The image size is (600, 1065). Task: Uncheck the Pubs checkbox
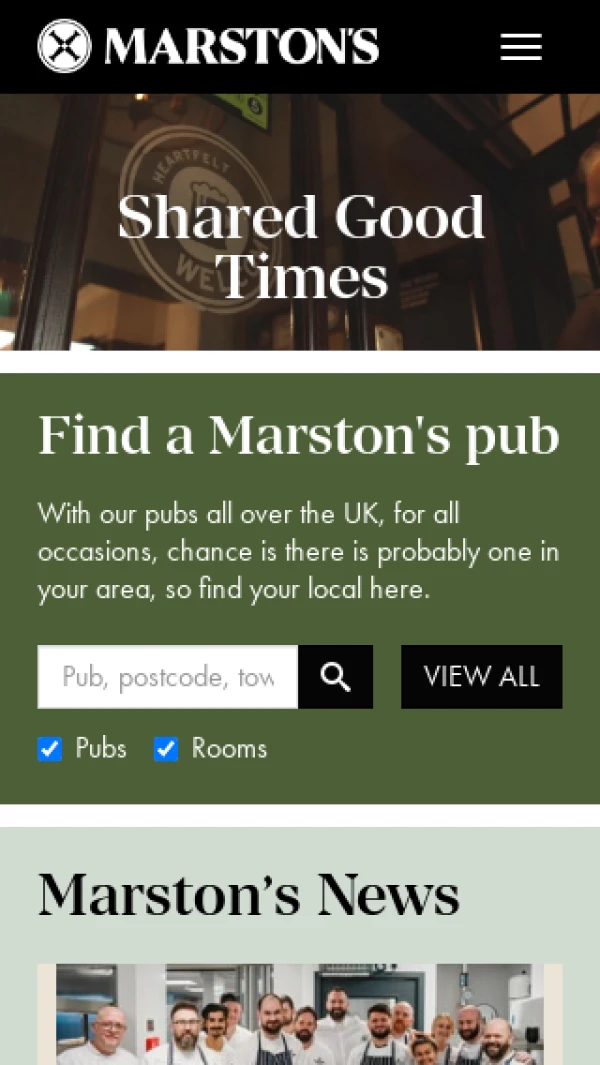tap(50, 749)
